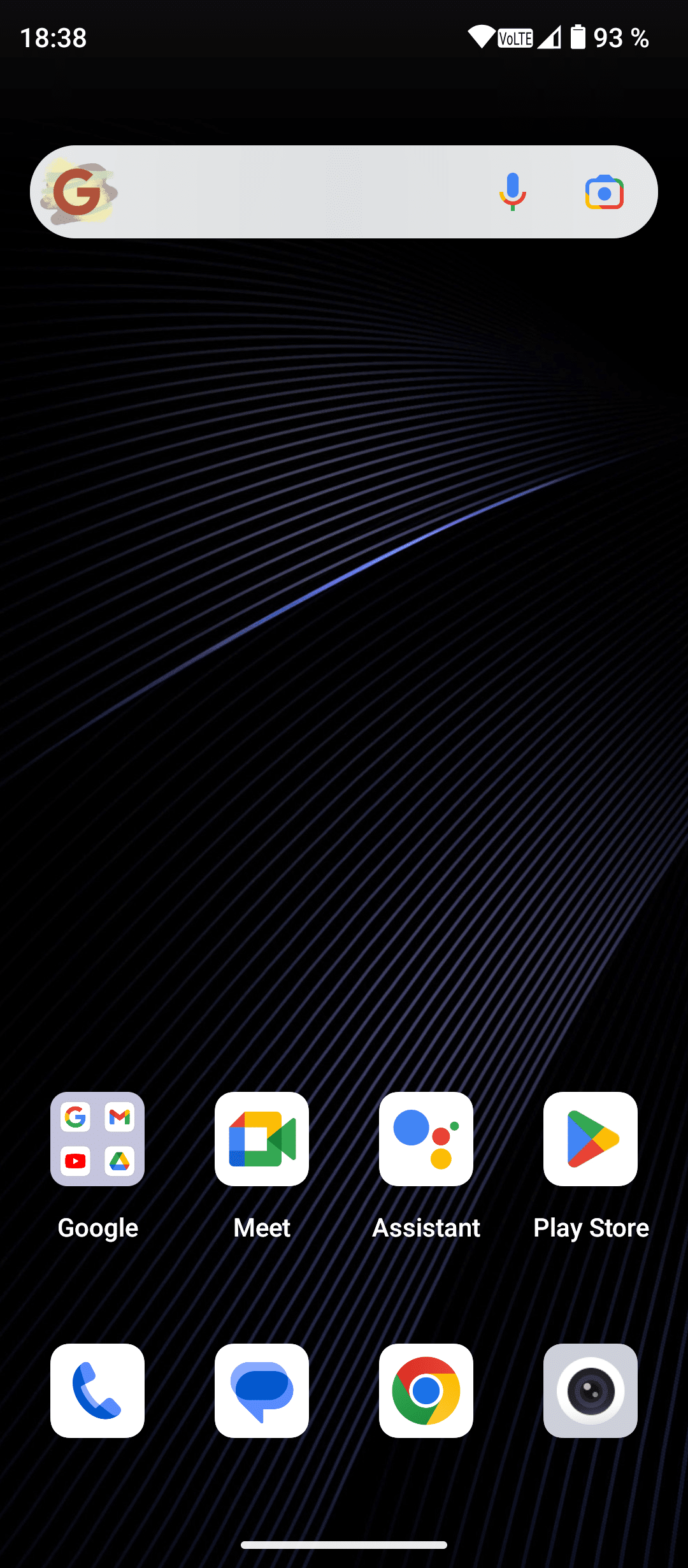Open the Messages app

click(262, 1391)
